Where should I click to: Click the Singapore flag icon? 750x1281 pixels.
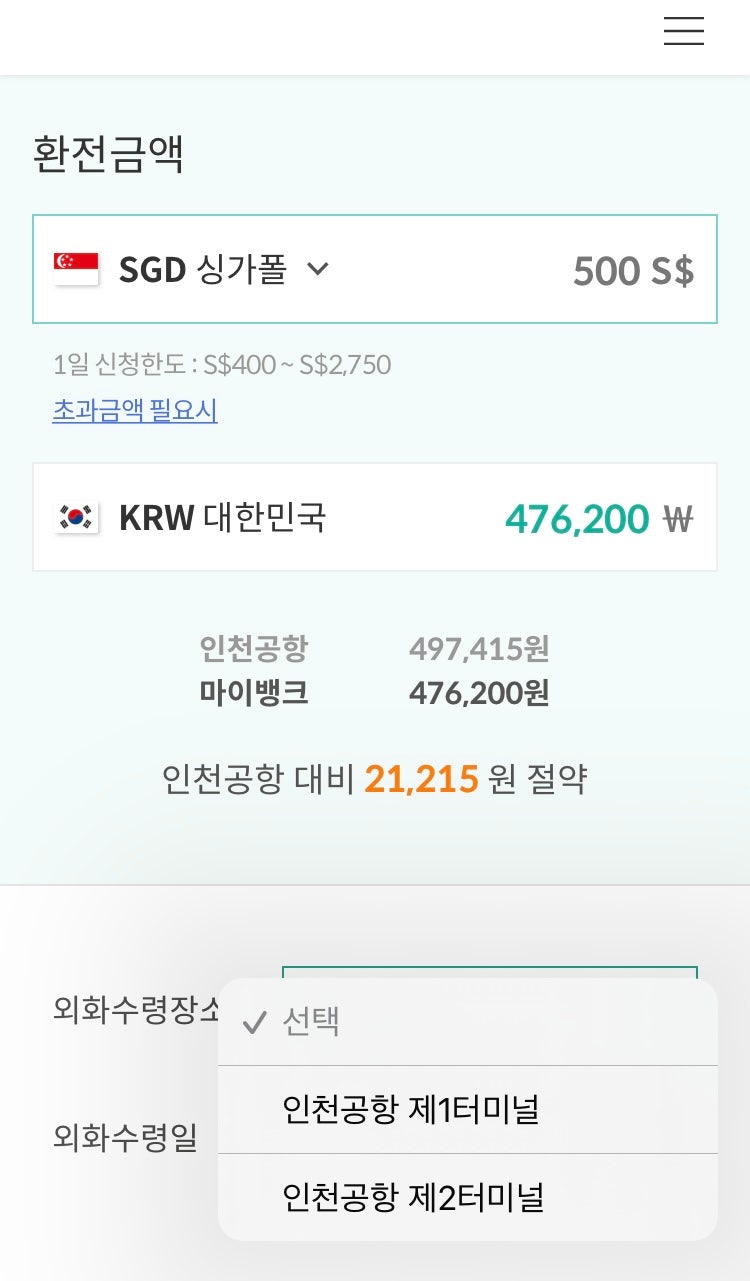[74, 268]
